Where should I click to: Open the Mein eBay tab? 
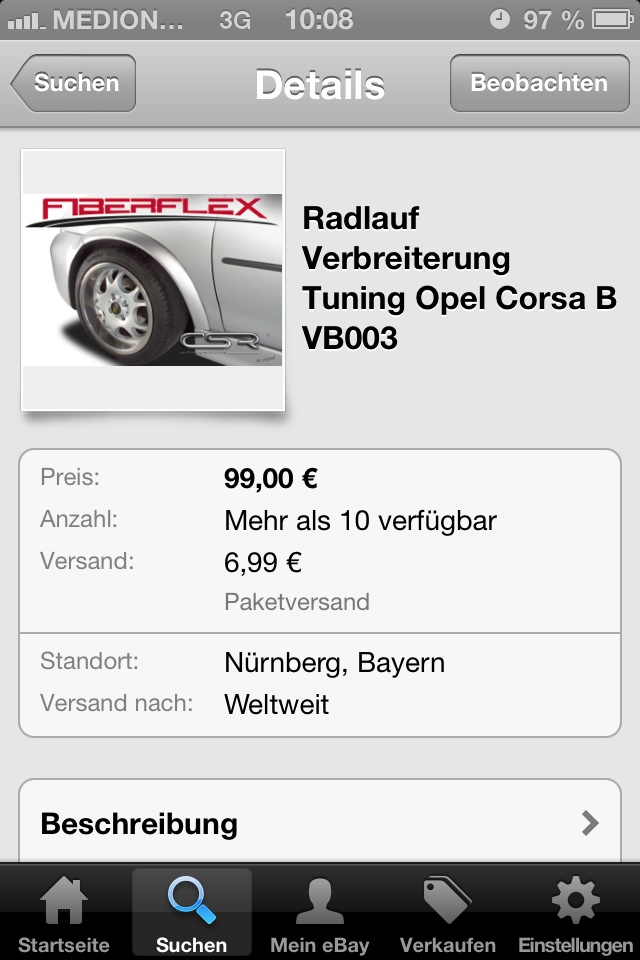tap(320, 912)
